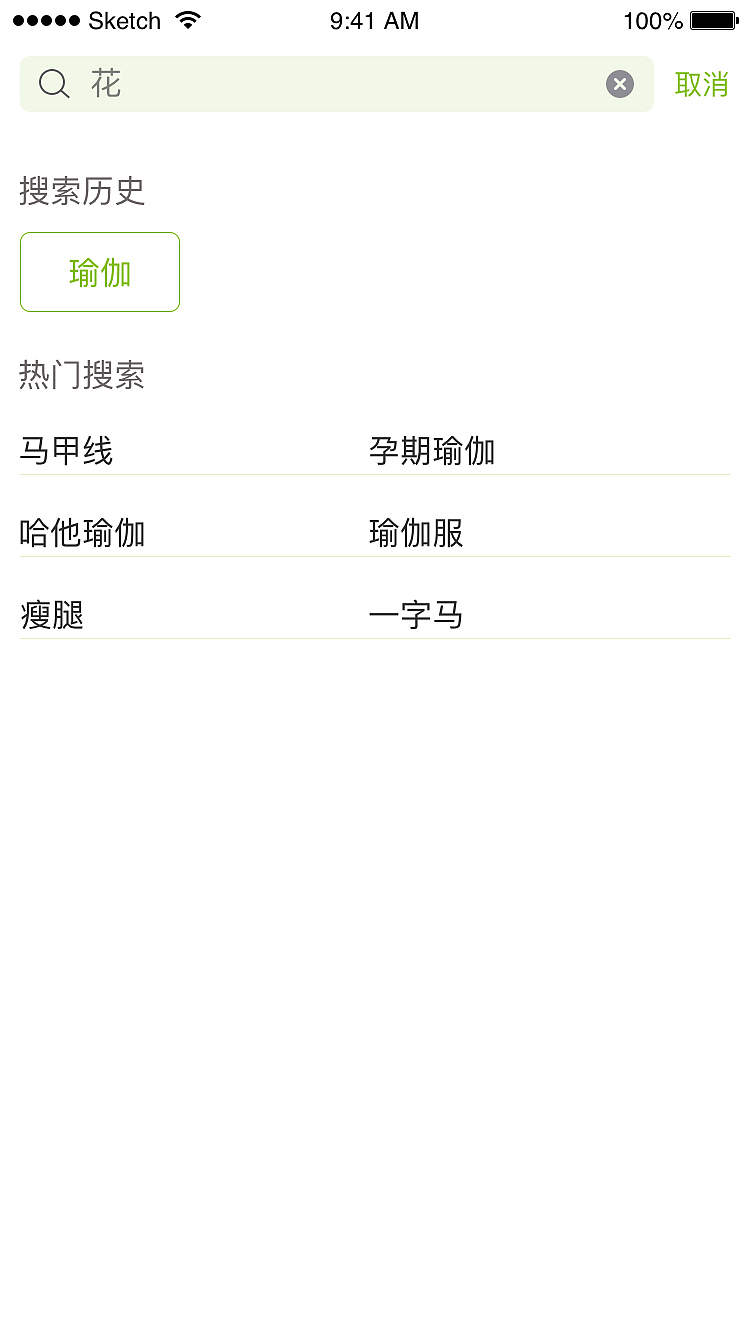
Task: Click the 9:41 AM clock display
Action: (374, 20)
